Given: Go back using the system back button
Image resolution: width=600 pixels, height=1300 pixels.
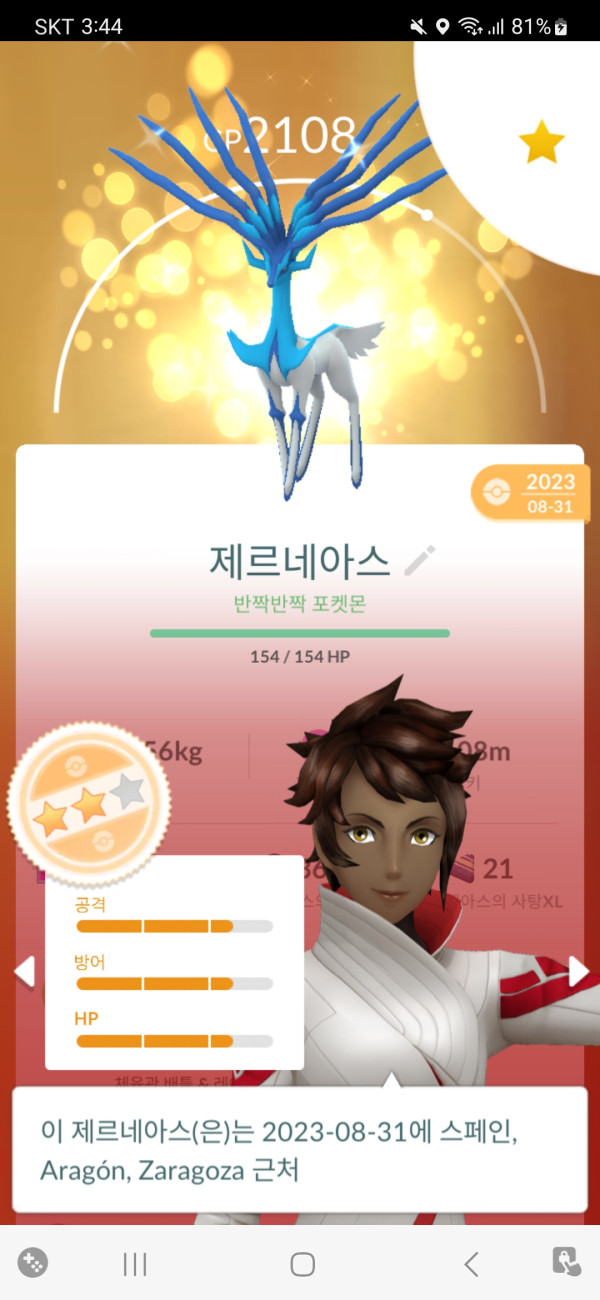Looking at the screenshot, I should tap(471, 1264).
